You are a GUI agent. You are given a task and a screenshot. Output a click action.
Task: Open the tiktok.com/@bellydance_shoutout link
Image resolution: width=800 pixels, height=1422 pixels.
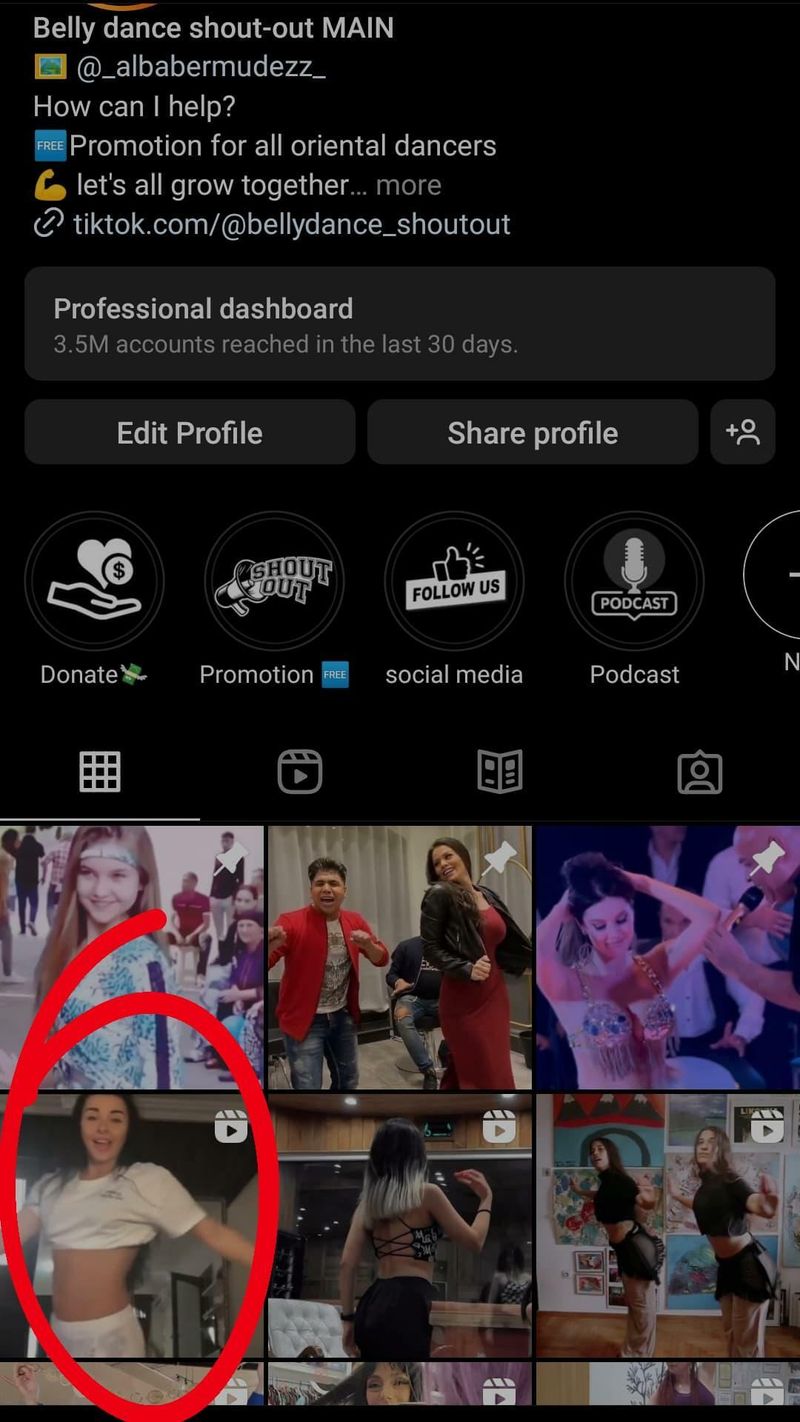click(291, 224)
